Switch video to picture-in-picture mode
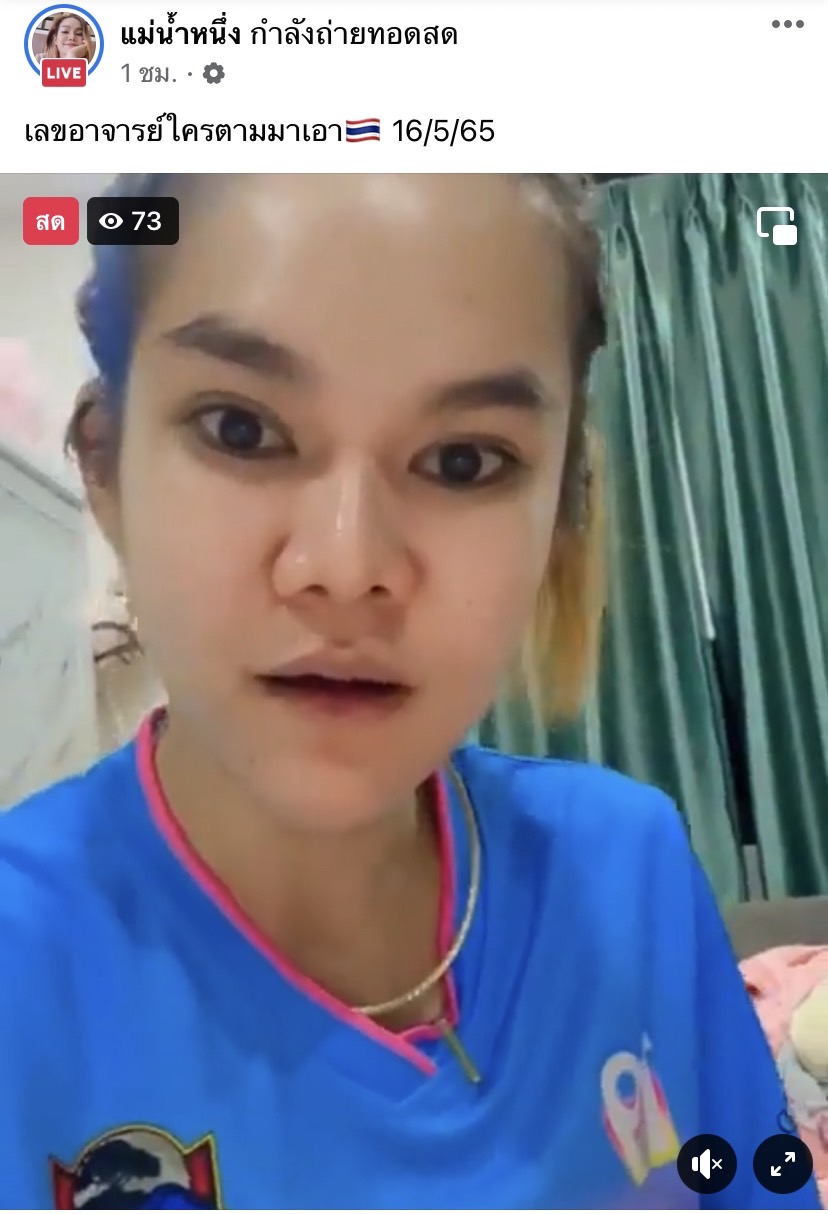 (x=777, y=225)
